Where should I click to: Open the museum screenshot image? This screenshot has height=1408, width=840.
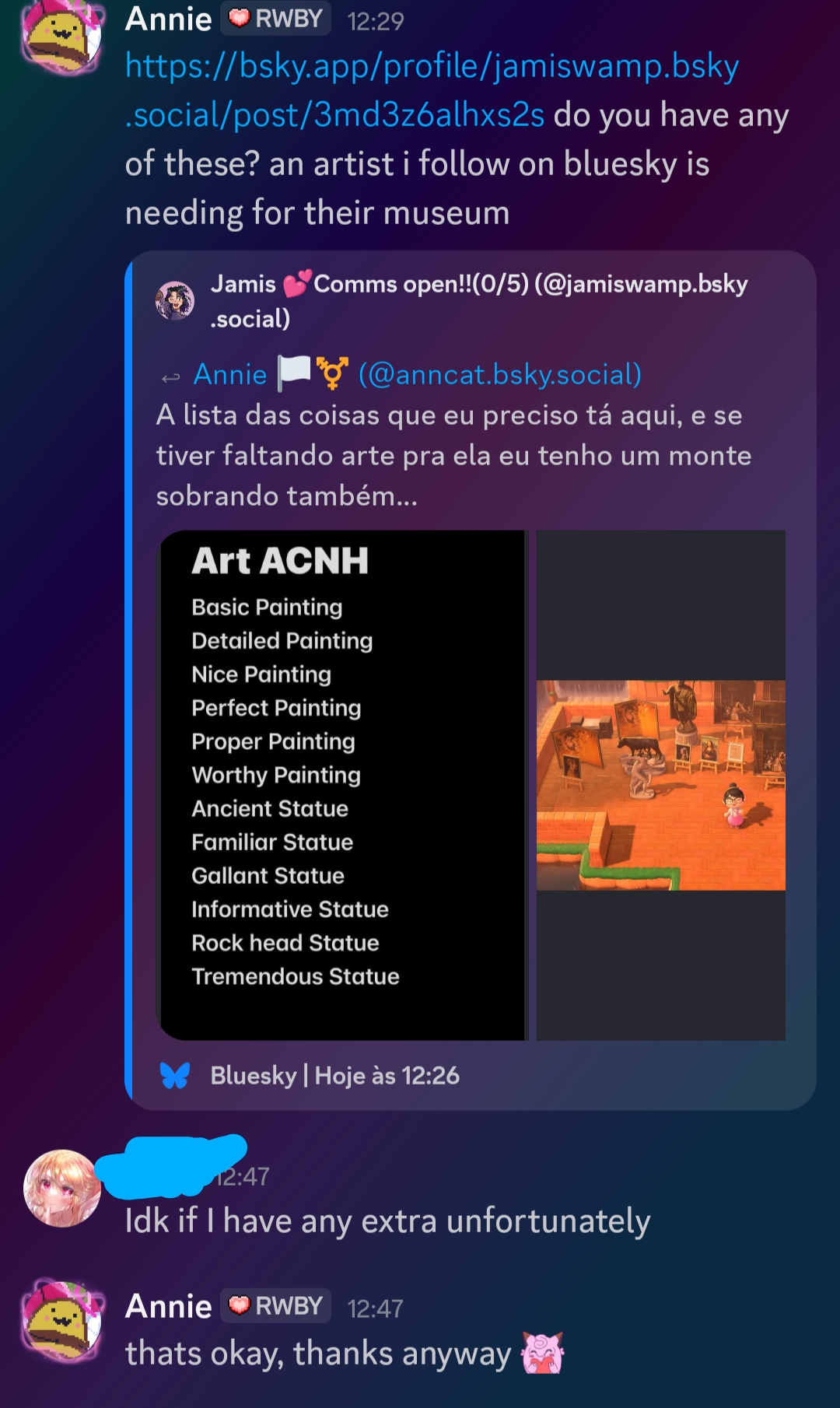[660, 785]
